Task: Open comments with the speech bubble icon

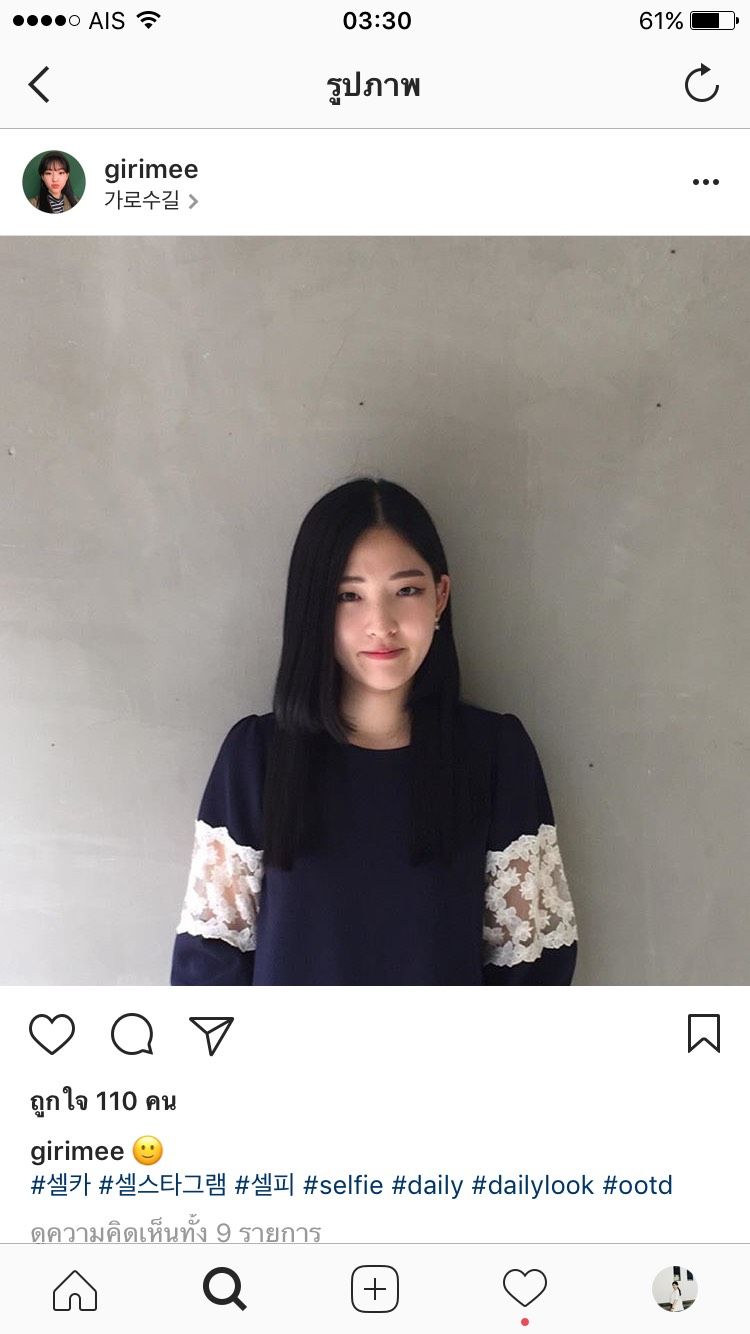Action: pyautogui.click(x=132, y=1034)
